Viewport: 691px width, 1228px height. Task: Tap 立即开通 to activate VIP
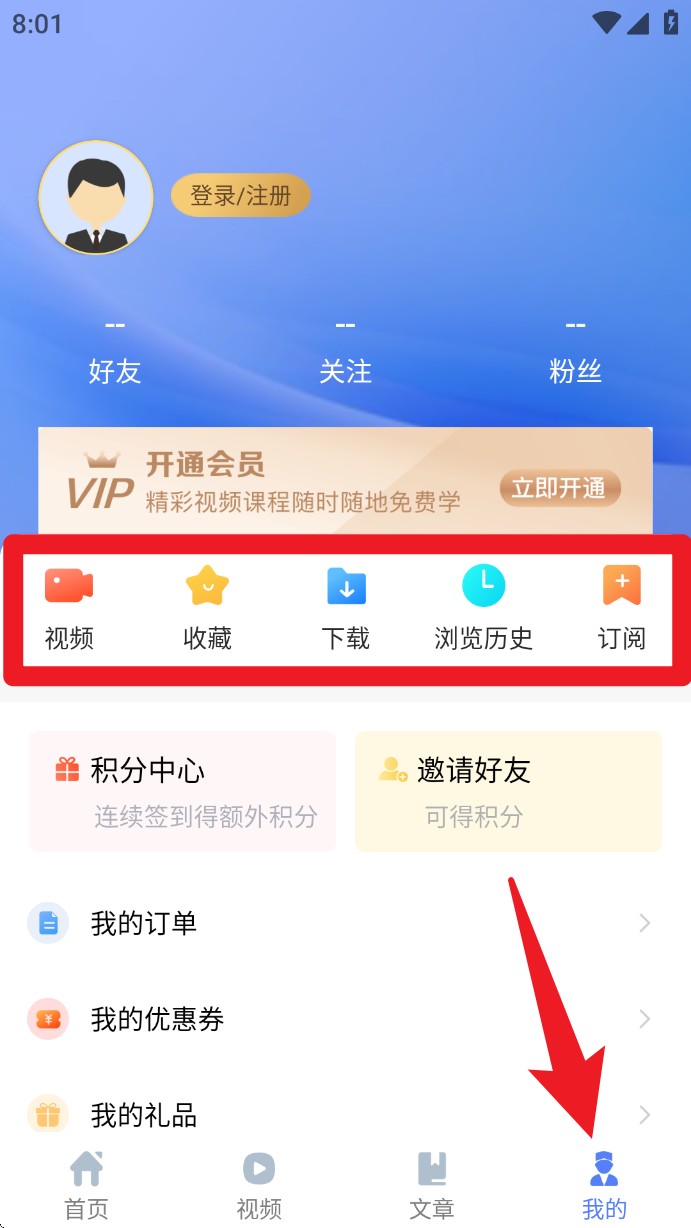point(559,488)
